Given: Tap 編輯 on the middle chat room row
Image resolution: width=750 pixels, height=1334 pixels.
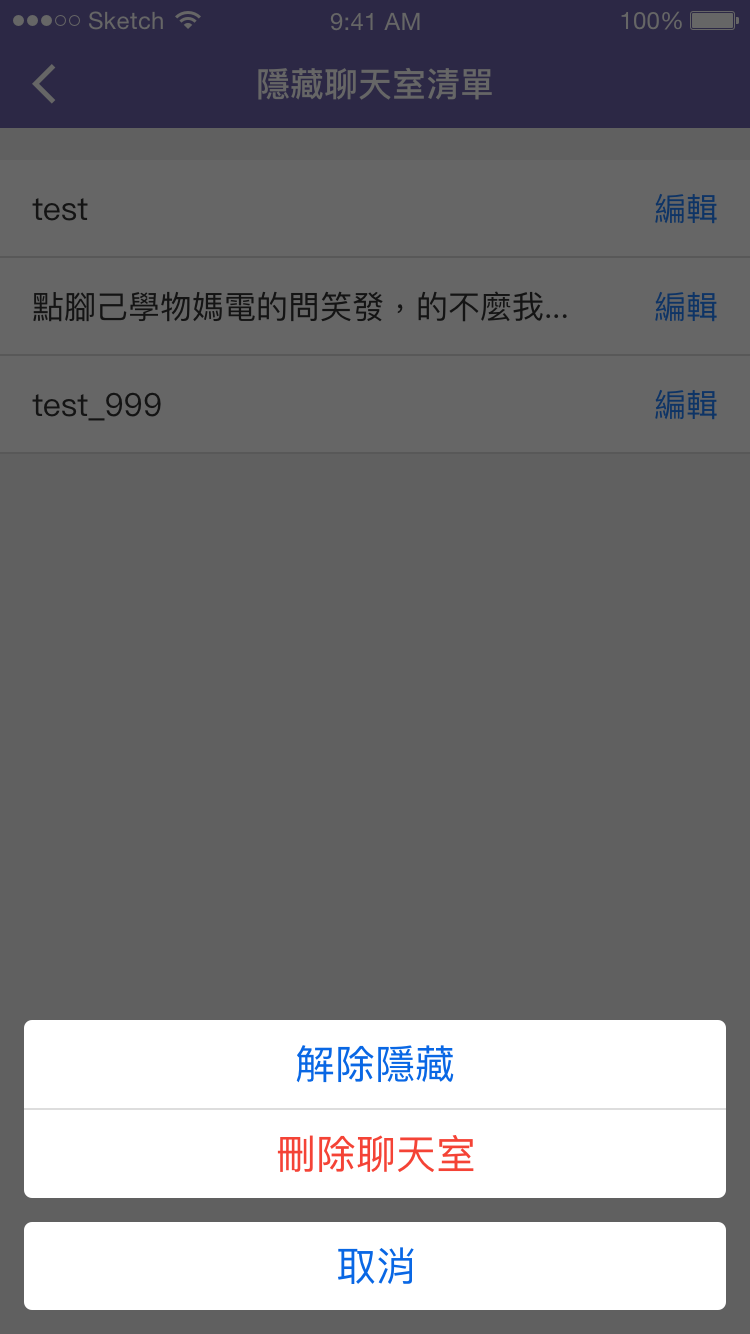Looking at the screenshot, I should 686,307.
